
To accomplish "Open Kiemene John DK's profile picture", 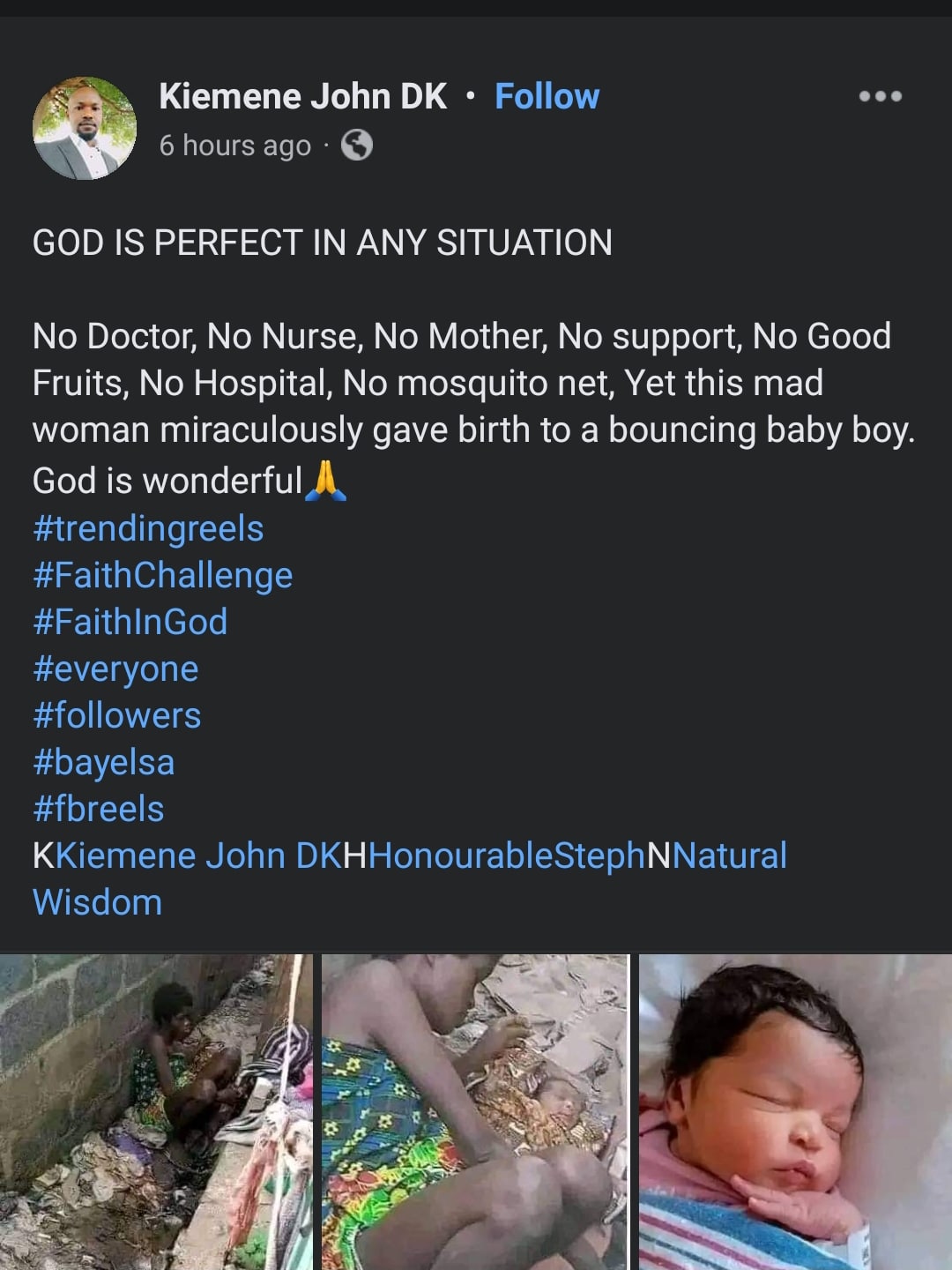I will click(x=85, y=128).
